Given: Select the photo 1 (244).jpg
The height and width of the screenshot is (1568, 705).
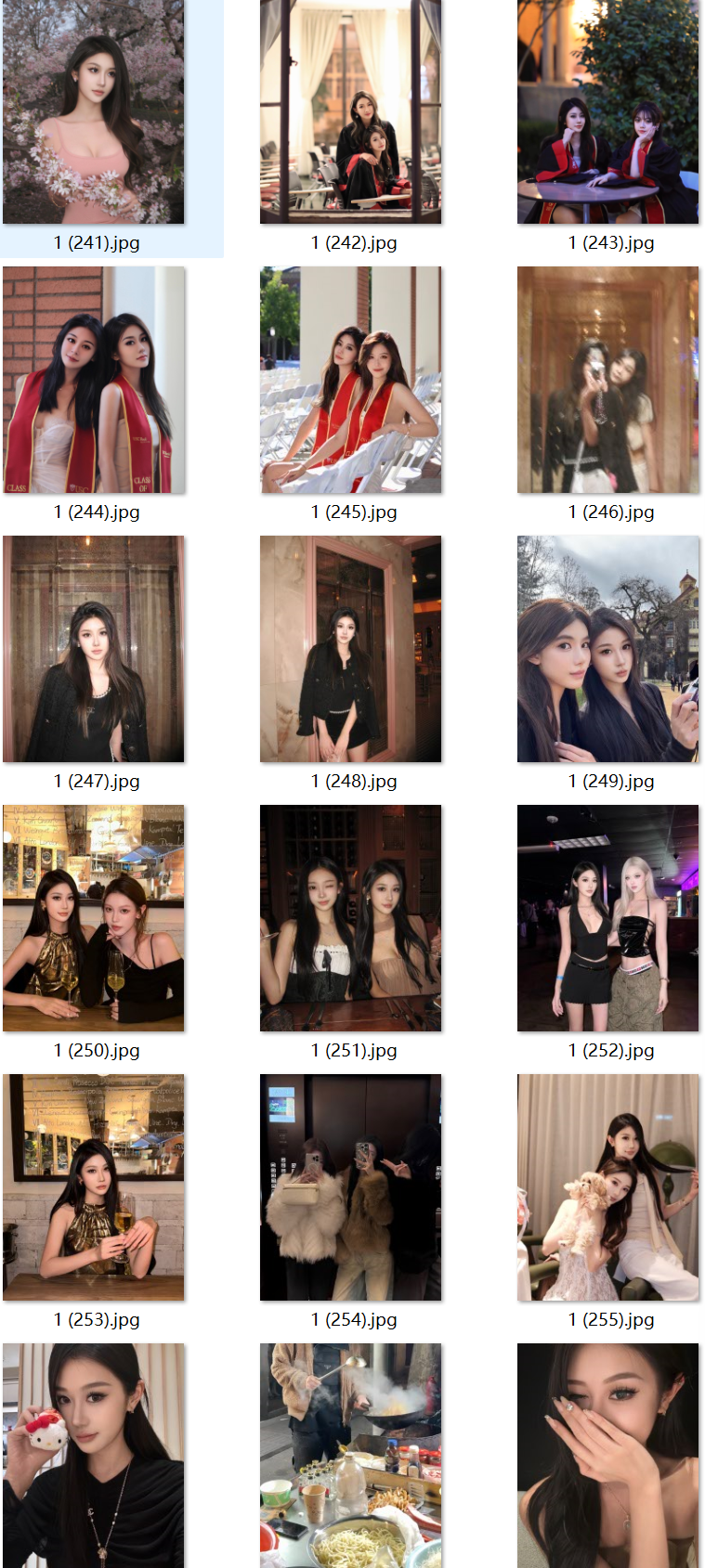Looking at the screenshot, I should tap(93, 380).
